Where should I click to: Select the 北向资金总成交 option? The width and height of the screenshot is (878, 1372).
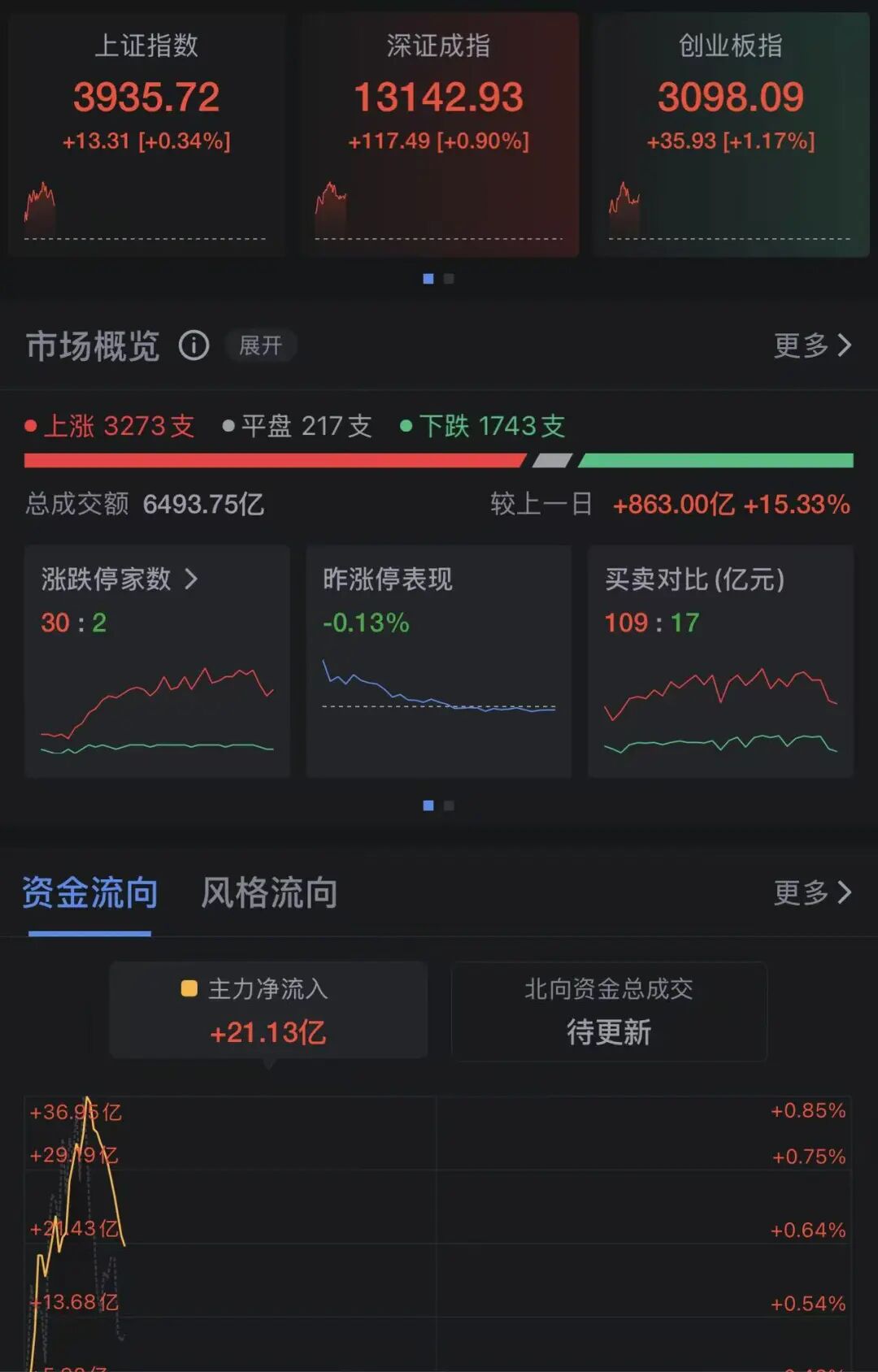608,1009
